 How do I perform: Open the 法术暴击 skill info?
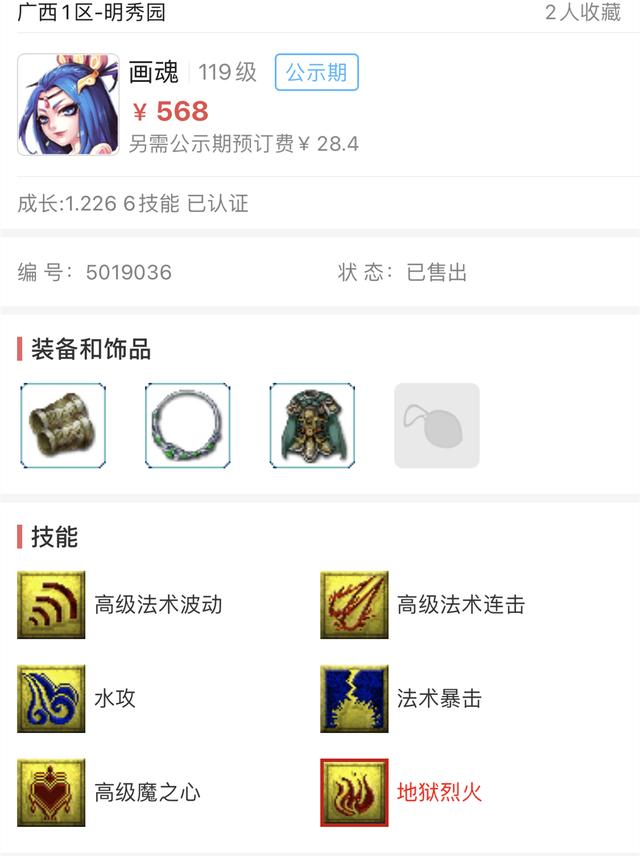click(354, 699)
